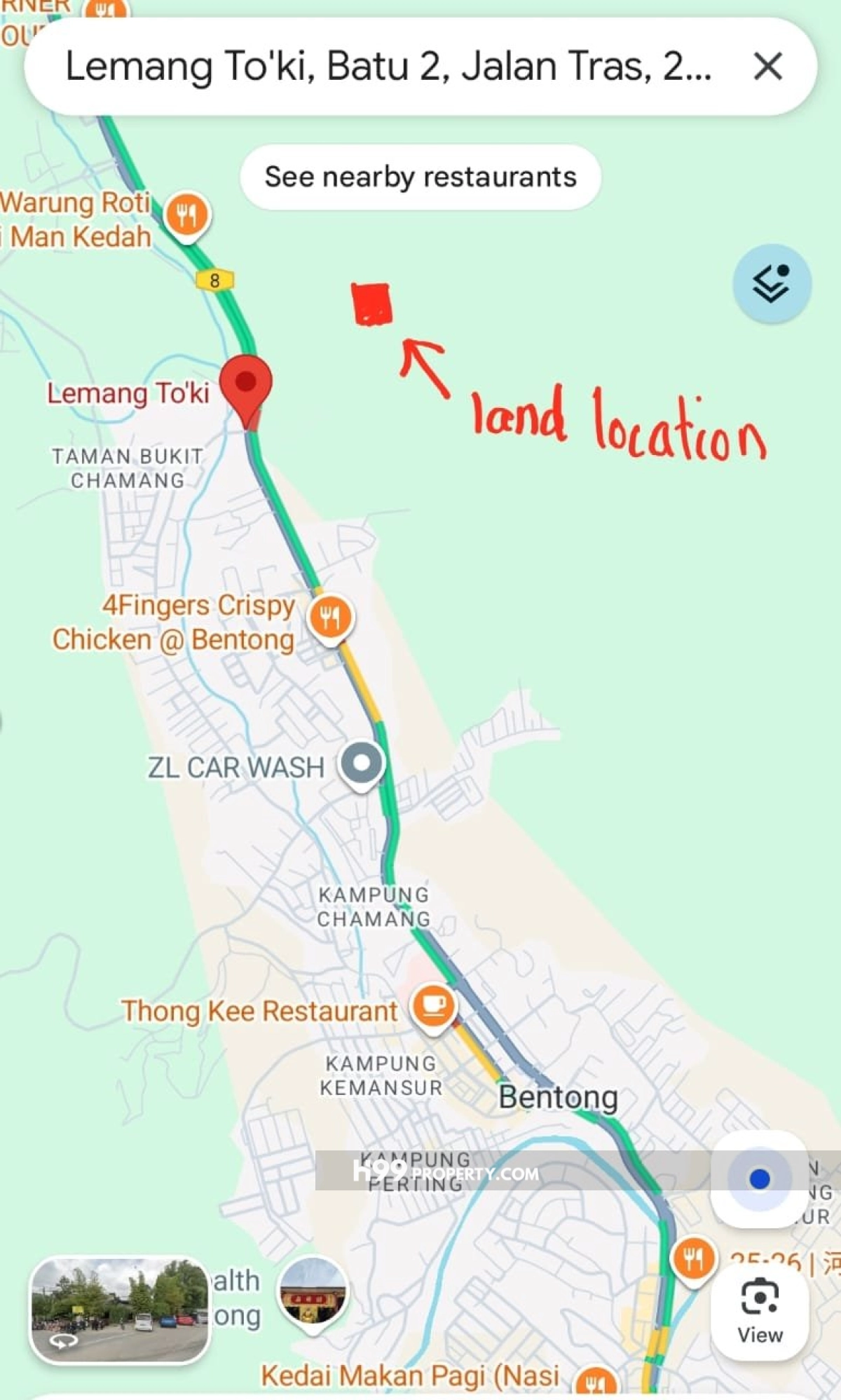Center map on my current location
The height and width of the screenshot is (1400, 841).
[759, 1179]
